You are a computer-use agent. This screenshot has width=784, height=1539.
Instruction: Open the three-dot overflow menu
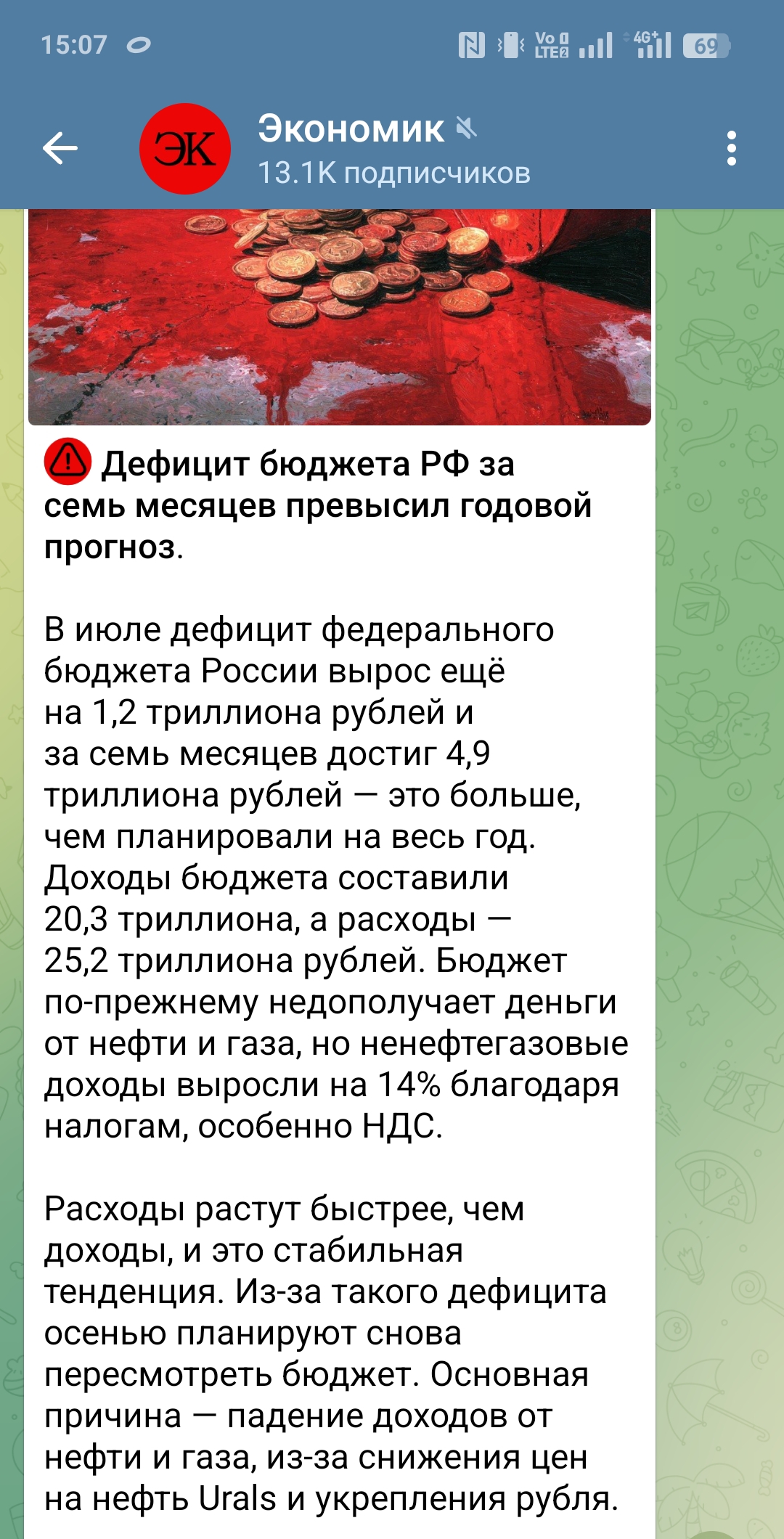pyautogui.click(x=731, y=149)
